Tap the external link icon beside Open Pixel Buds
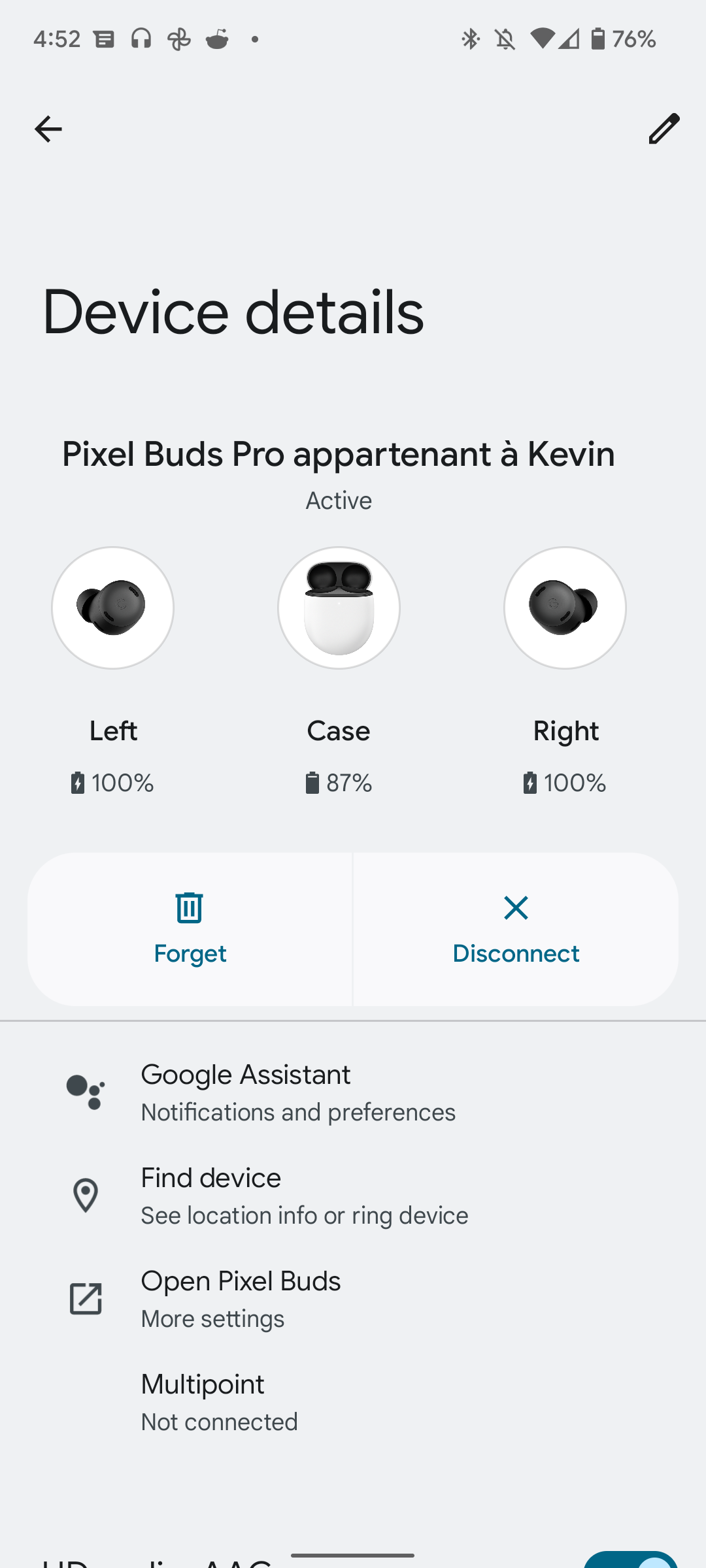Screen dimensions: 706x1568 [x=85, y=1298]
